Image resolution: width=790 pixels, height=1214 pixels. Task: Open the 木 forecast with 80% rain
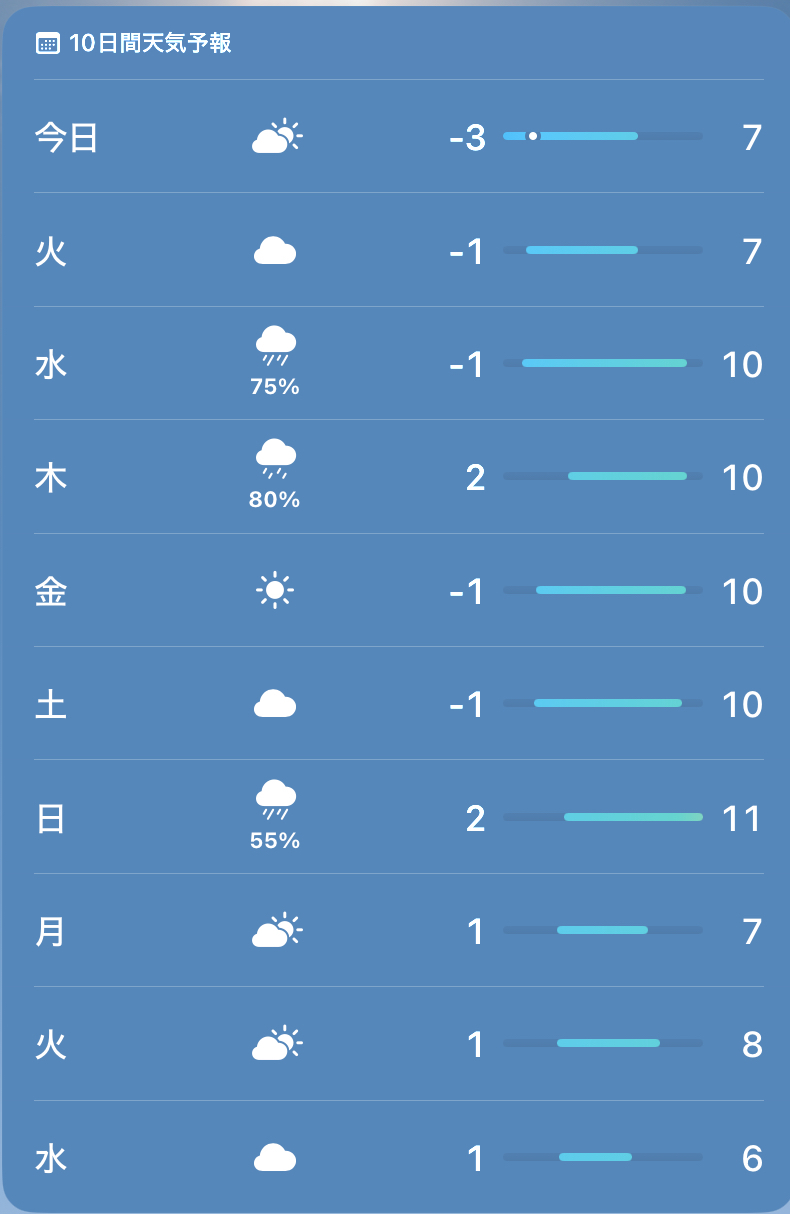pyautogui.click(x=398, y=478)
